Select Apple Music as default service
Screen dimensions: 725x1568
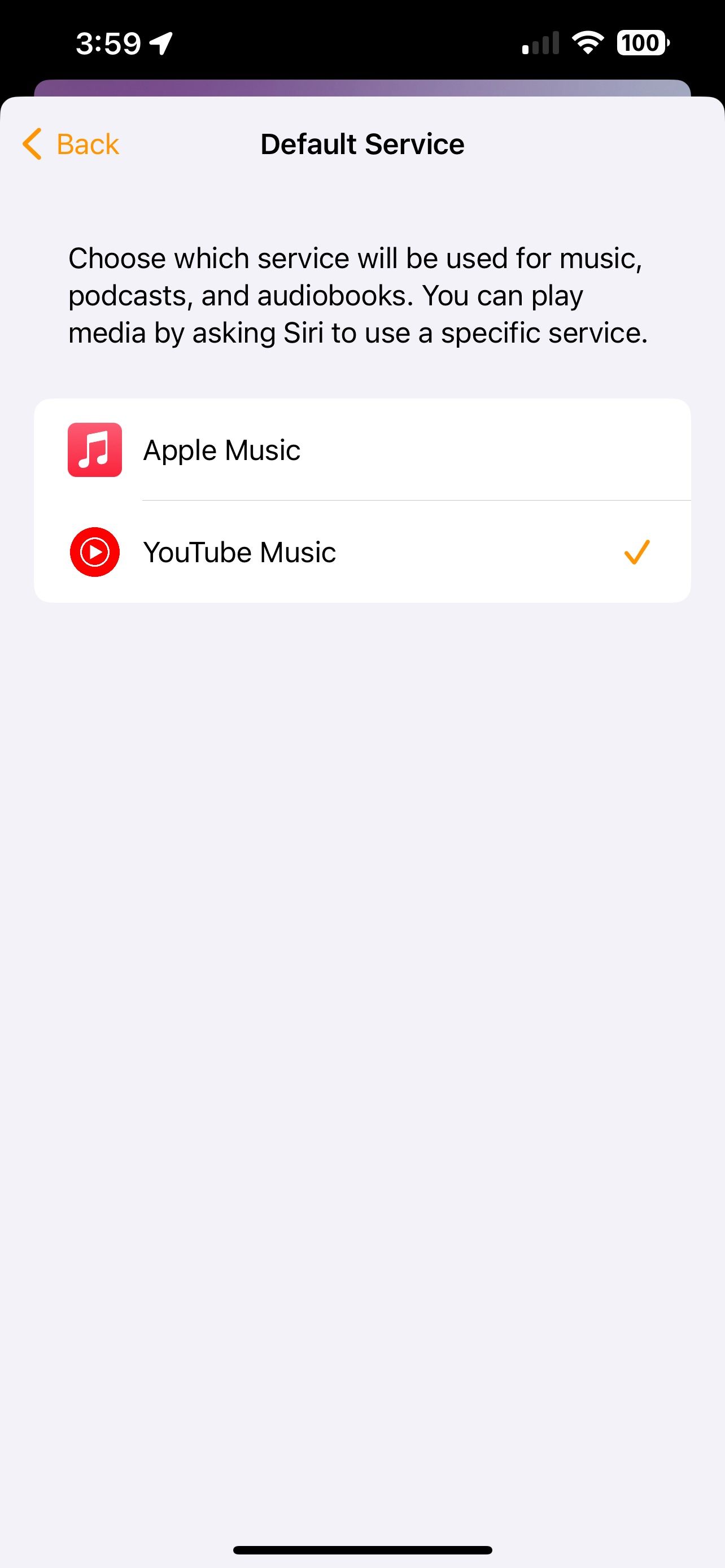(362, 450)
